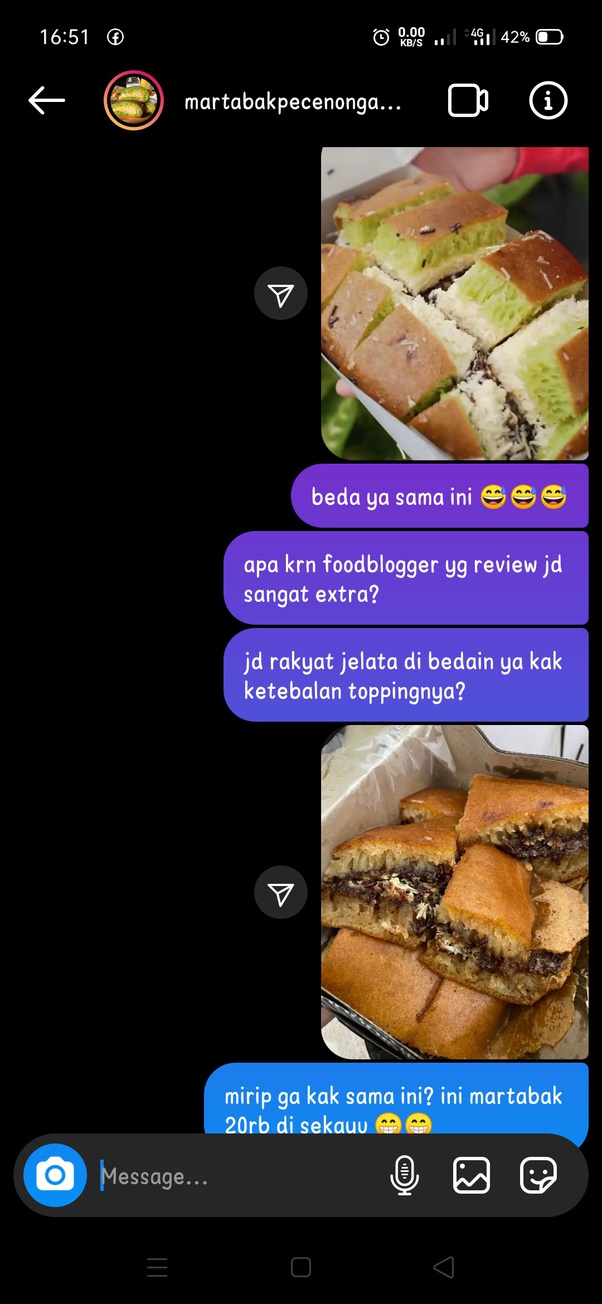Open the green pandan martabak photo
Viewport: 602px width, 1304px height.
[454, 302]
